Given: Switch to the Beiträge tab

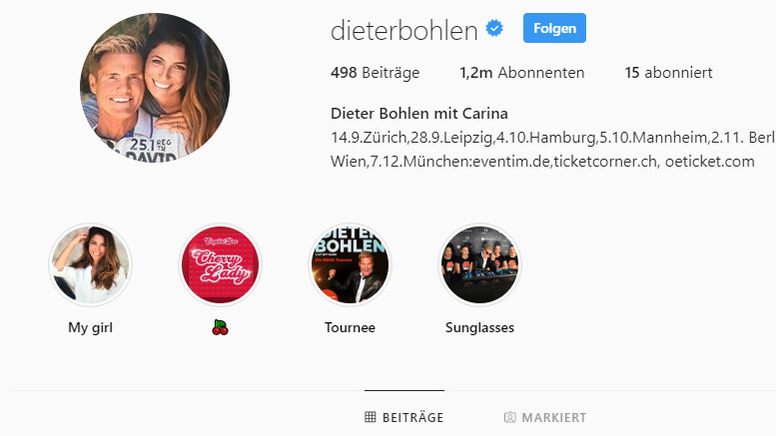Looking at the screenshot, I should pos(404,417).
